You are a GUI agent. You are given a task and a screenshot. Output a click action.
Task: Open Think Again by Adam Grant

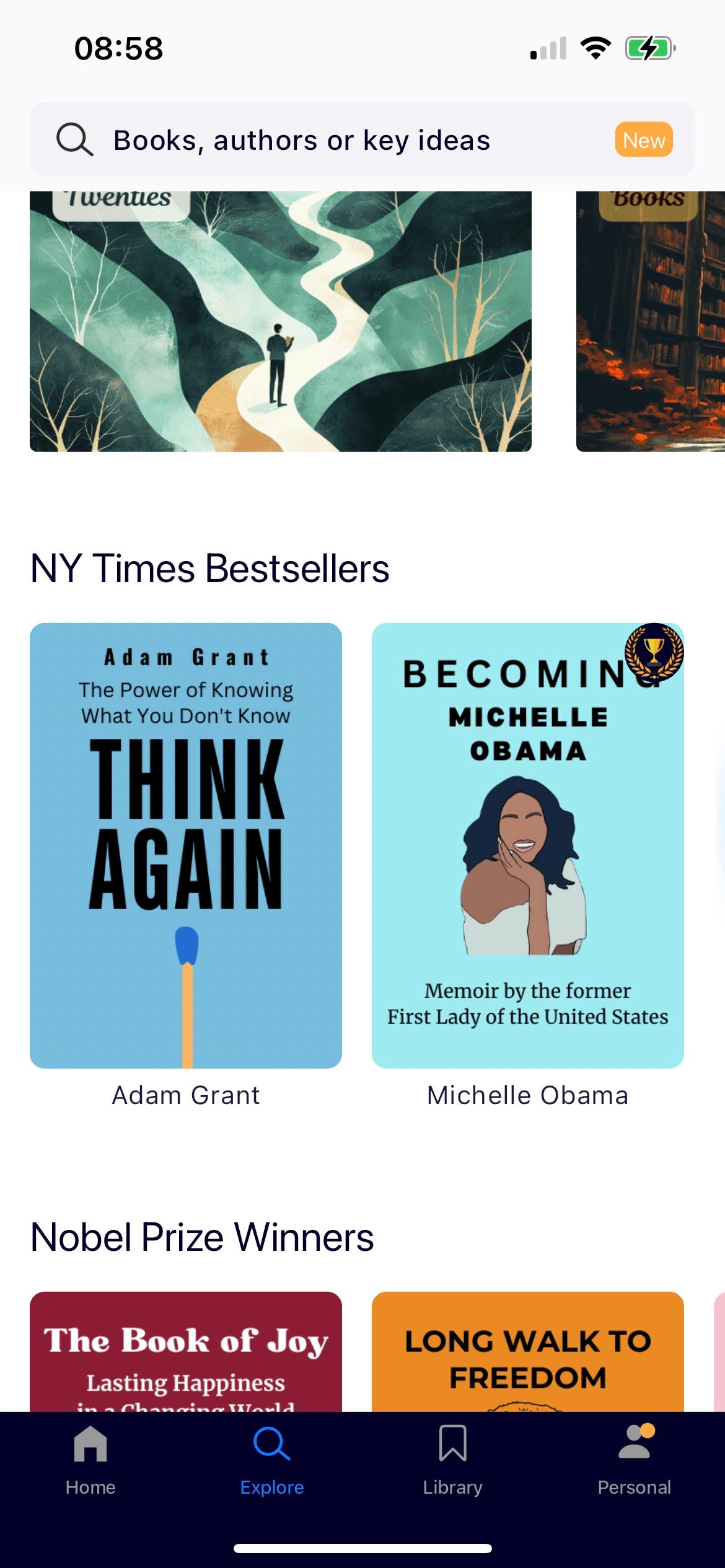coord(186,845)
